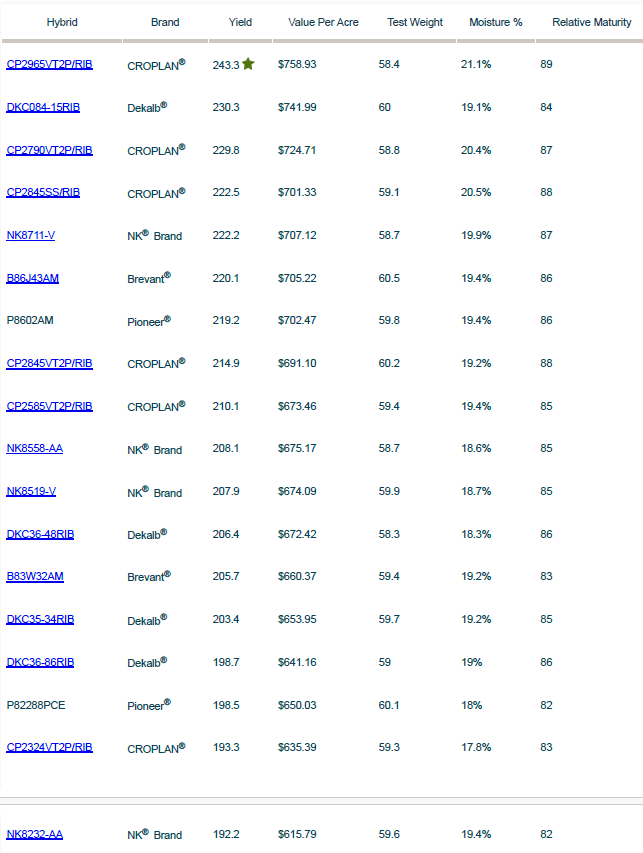
Task: Tap the NK8519-V link
Action: coord(31,491)
